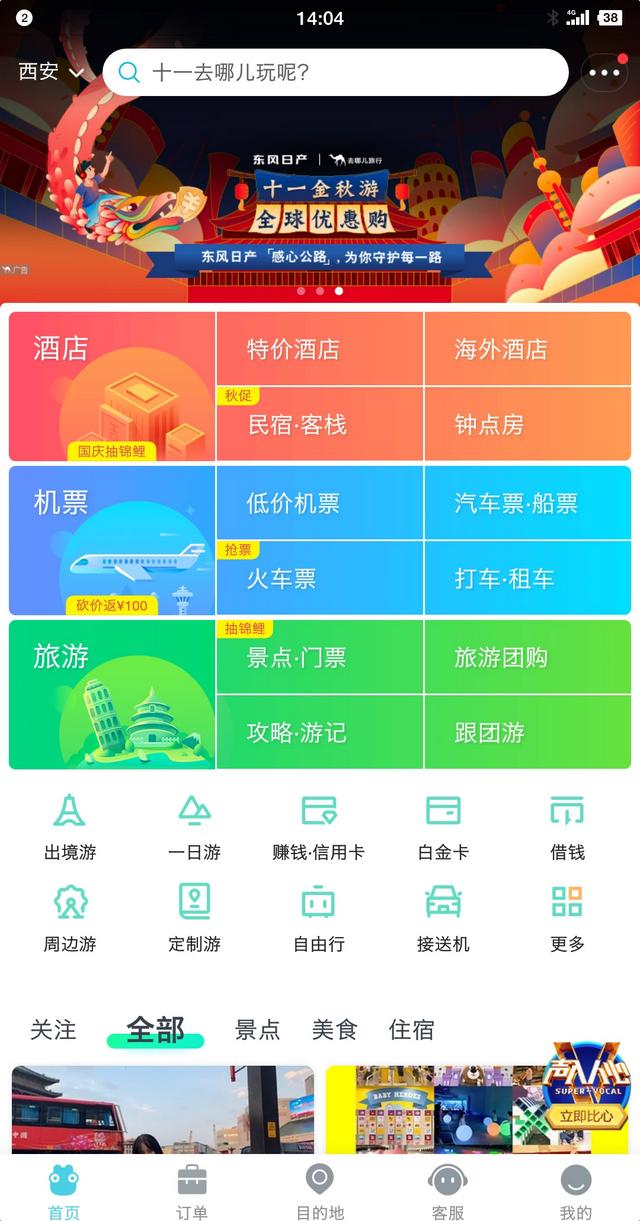Open the three-dot more menu
The image size is (640, 1221).
click(x=605, y=72)
